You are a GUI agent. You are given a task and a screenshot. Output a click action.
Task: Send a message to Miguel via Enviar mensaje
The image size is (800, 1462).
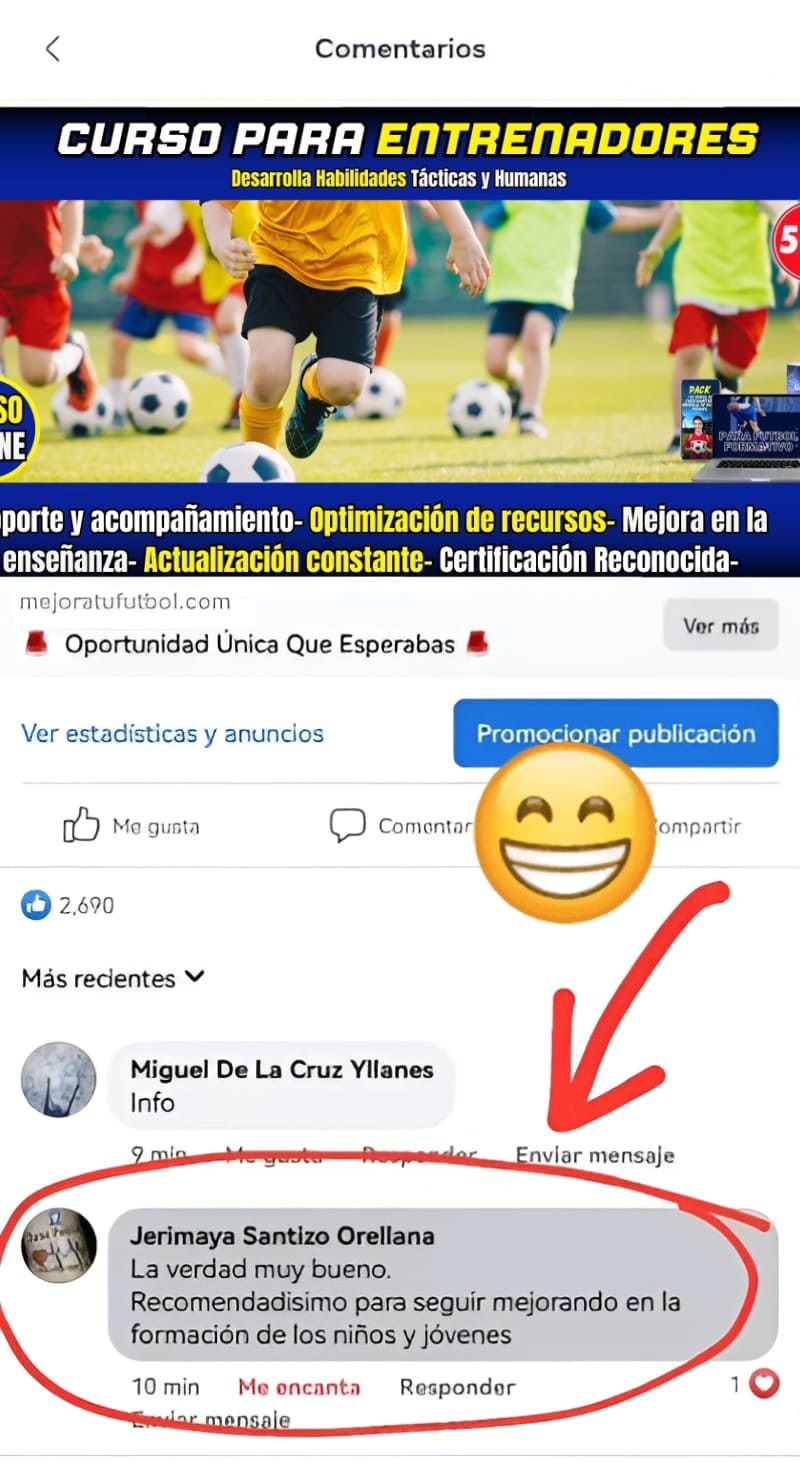coord(594,1155)
